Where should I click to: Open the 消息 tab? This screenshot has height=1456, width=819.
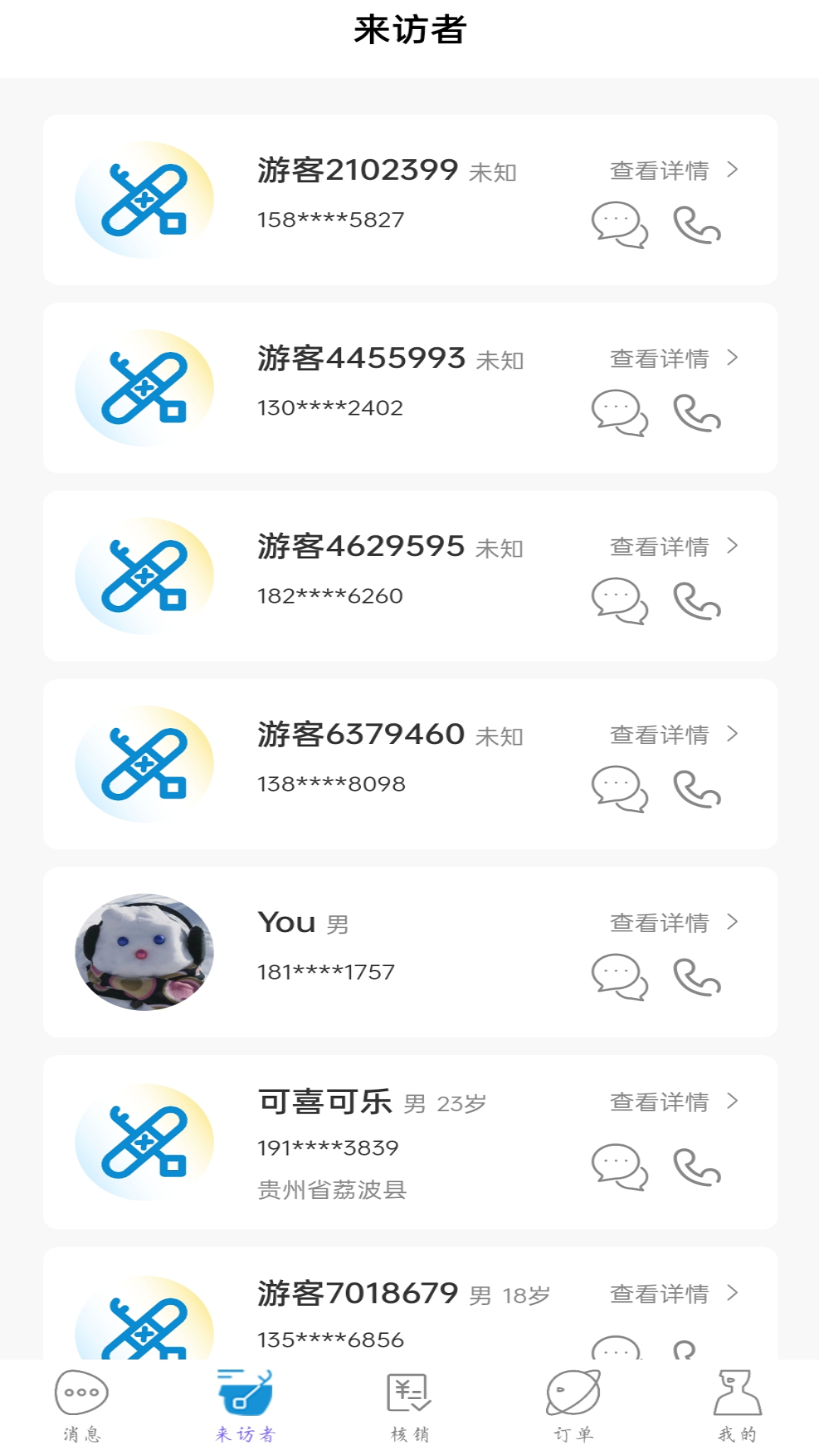click(x=82, y=1405)
